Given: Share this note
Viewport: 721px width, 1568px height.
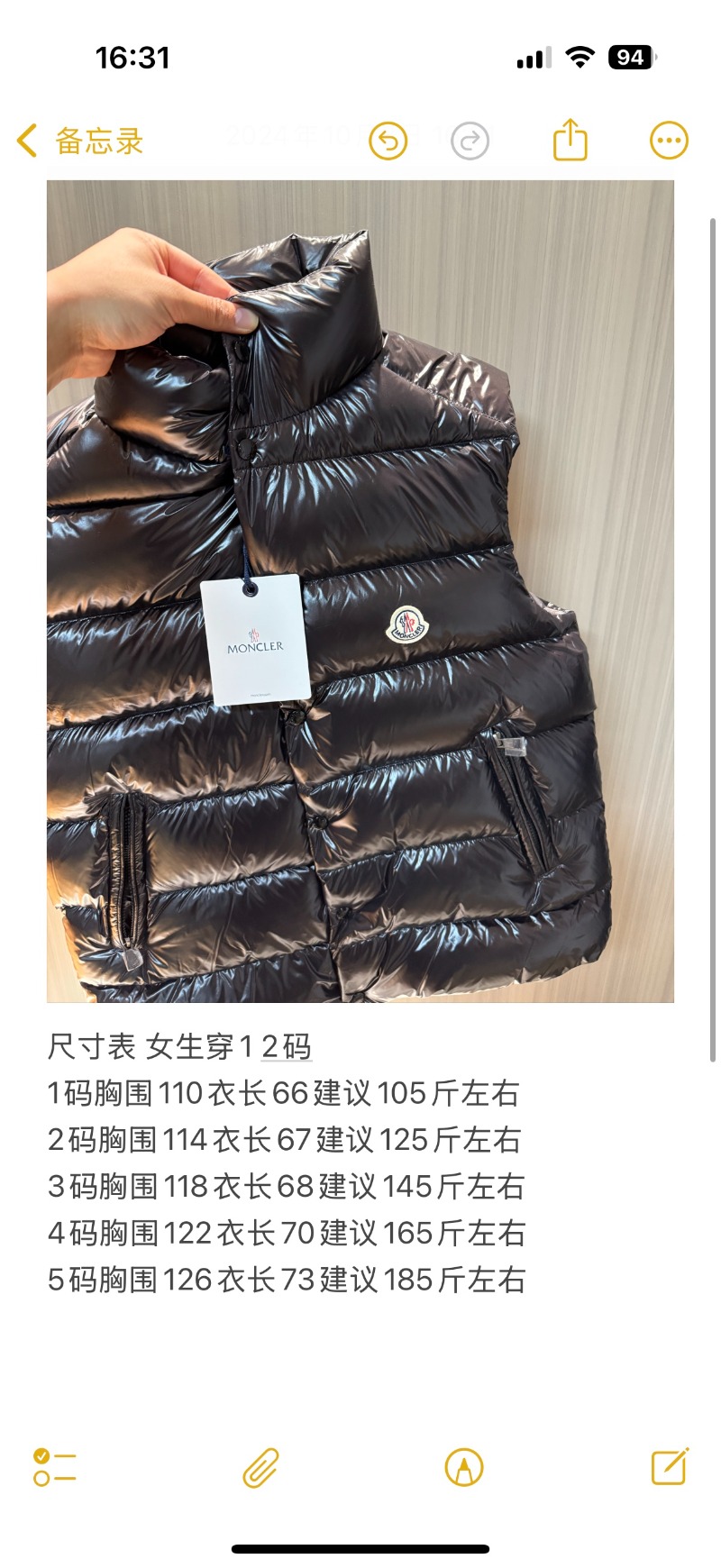Looking at the screenshot, I should coord(570,141).
